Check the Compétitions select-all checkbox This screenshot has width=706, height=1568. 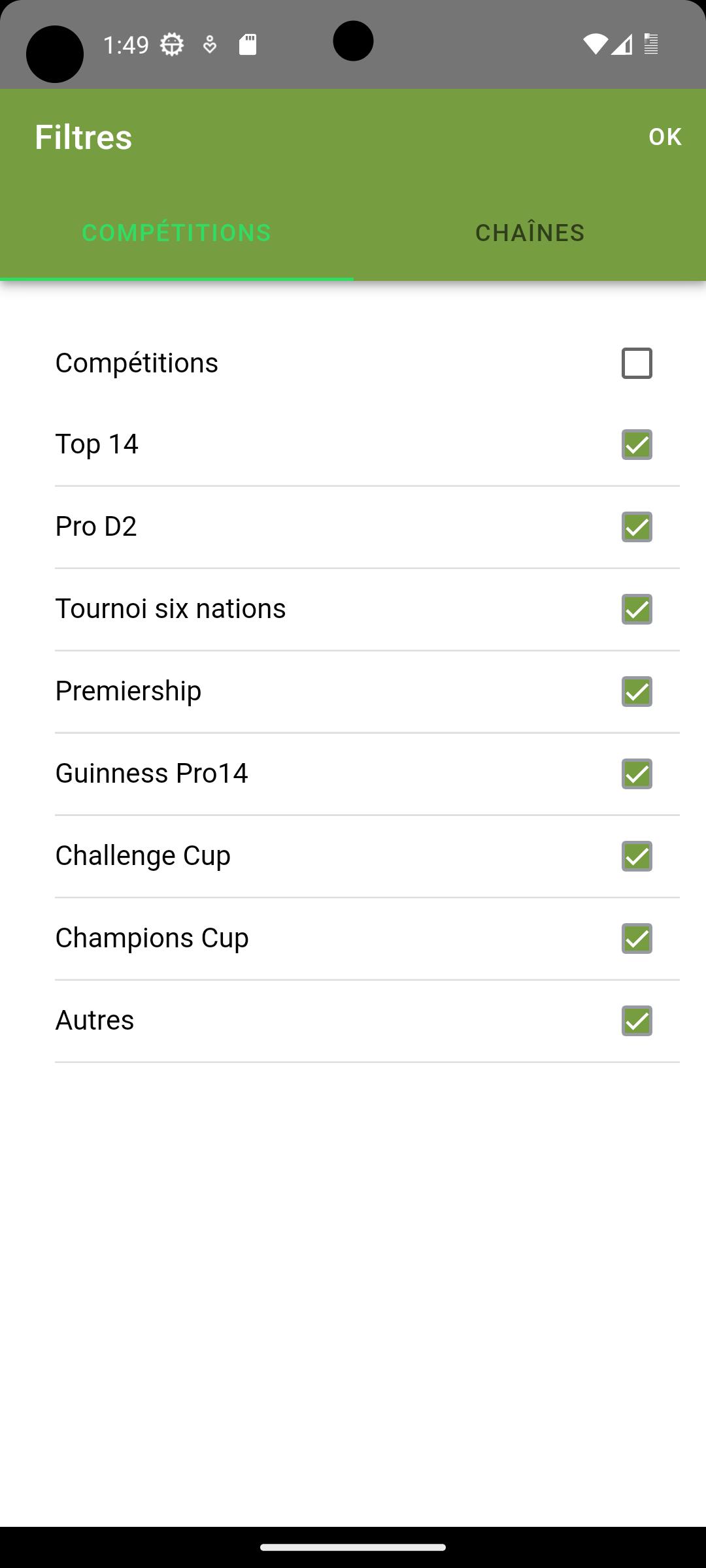click(637, 363)
